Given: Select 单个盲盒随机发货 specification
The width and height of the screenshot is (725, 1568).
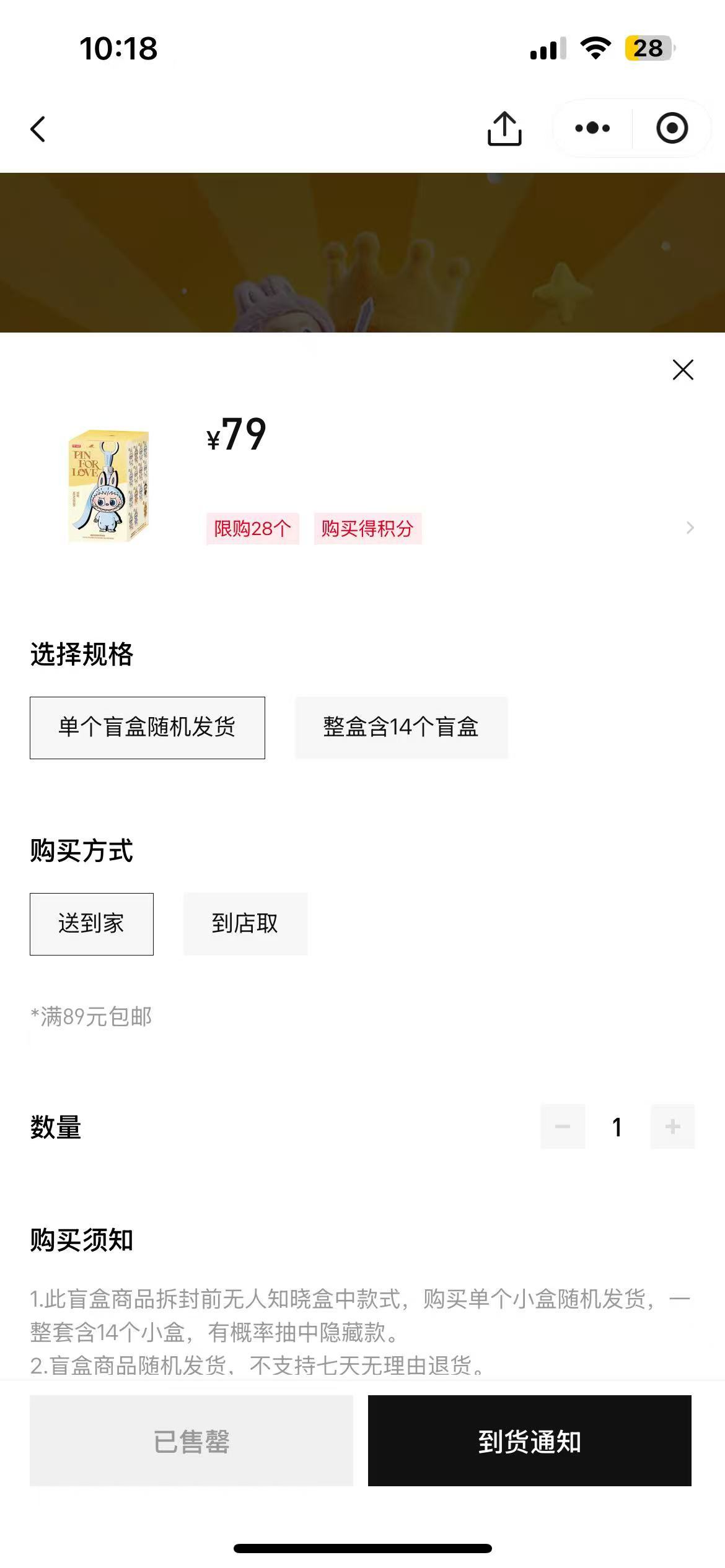Looking at the screenshot, I should tap(147, 728).
